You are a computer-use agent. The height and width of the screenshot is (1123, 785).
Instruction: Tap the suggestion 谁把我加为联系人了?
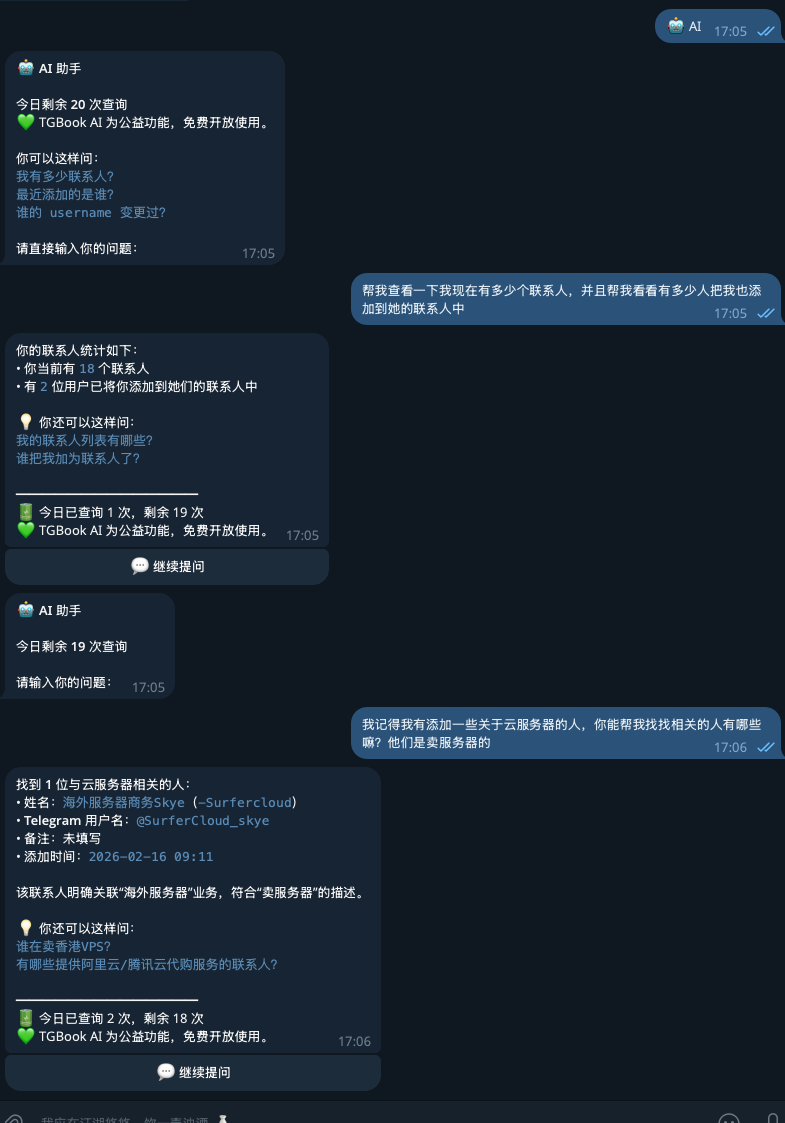(x=78, y=458)
